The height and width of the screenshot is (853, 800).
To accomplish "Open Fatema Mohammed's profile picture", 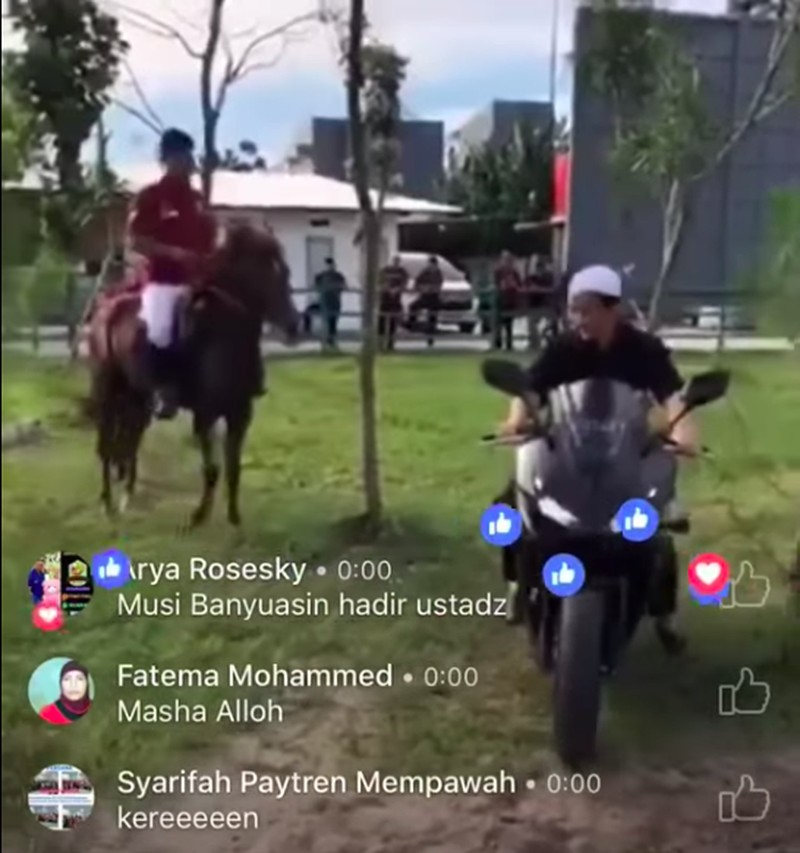I will pyautogui.click(x=60, y=691).
